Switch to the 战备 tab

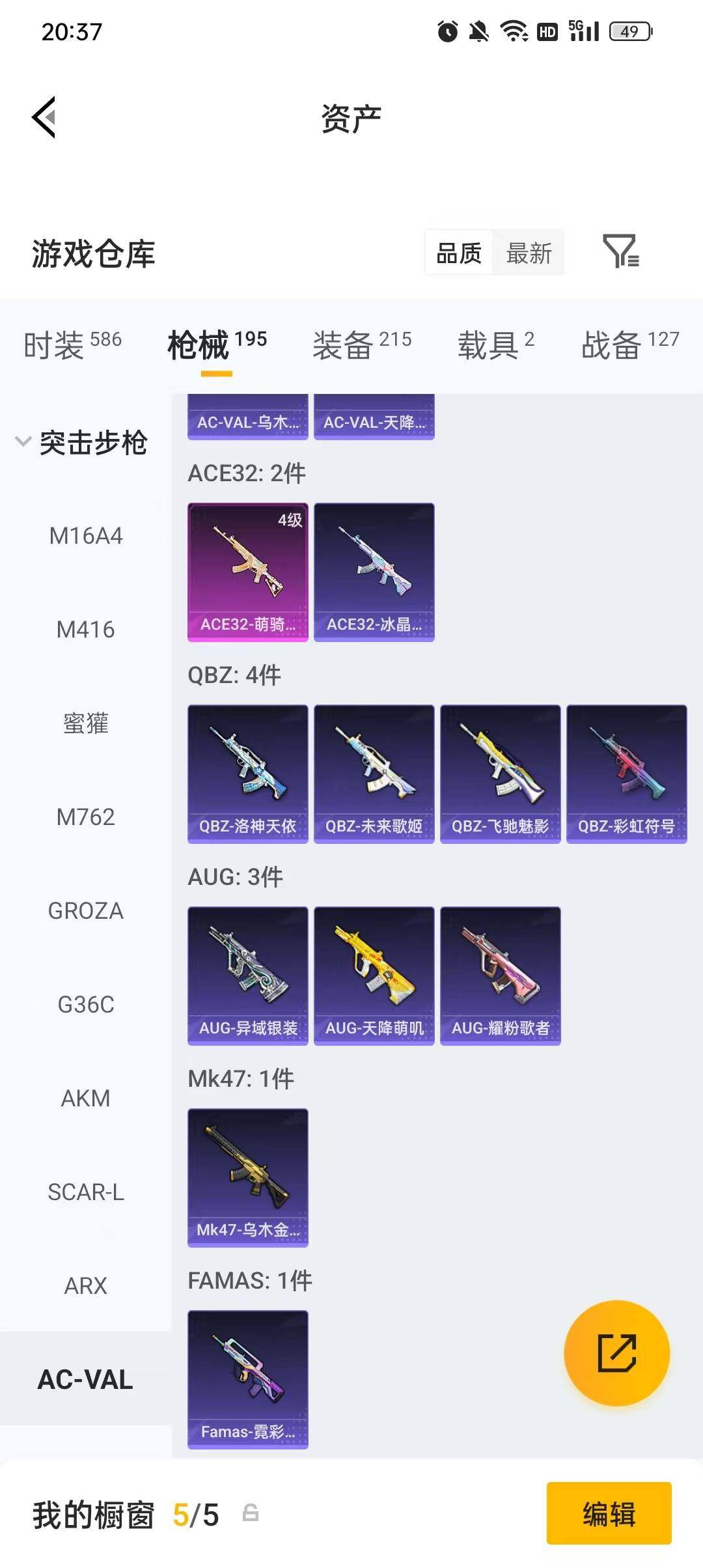[x=630, y=344]
